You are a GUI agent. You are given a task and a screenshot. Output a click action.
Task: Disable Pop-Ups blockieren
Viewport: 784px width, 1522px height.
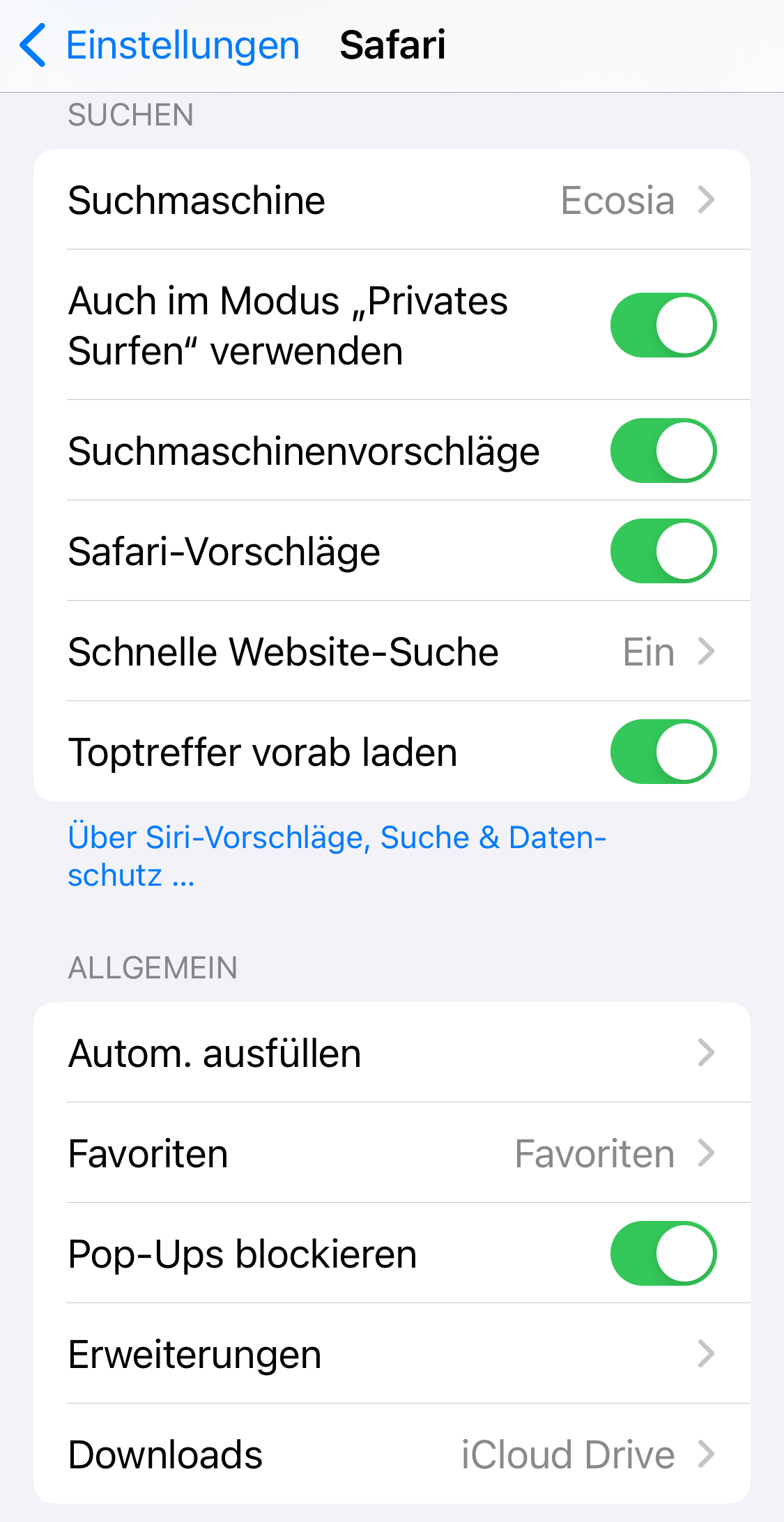663,1253
